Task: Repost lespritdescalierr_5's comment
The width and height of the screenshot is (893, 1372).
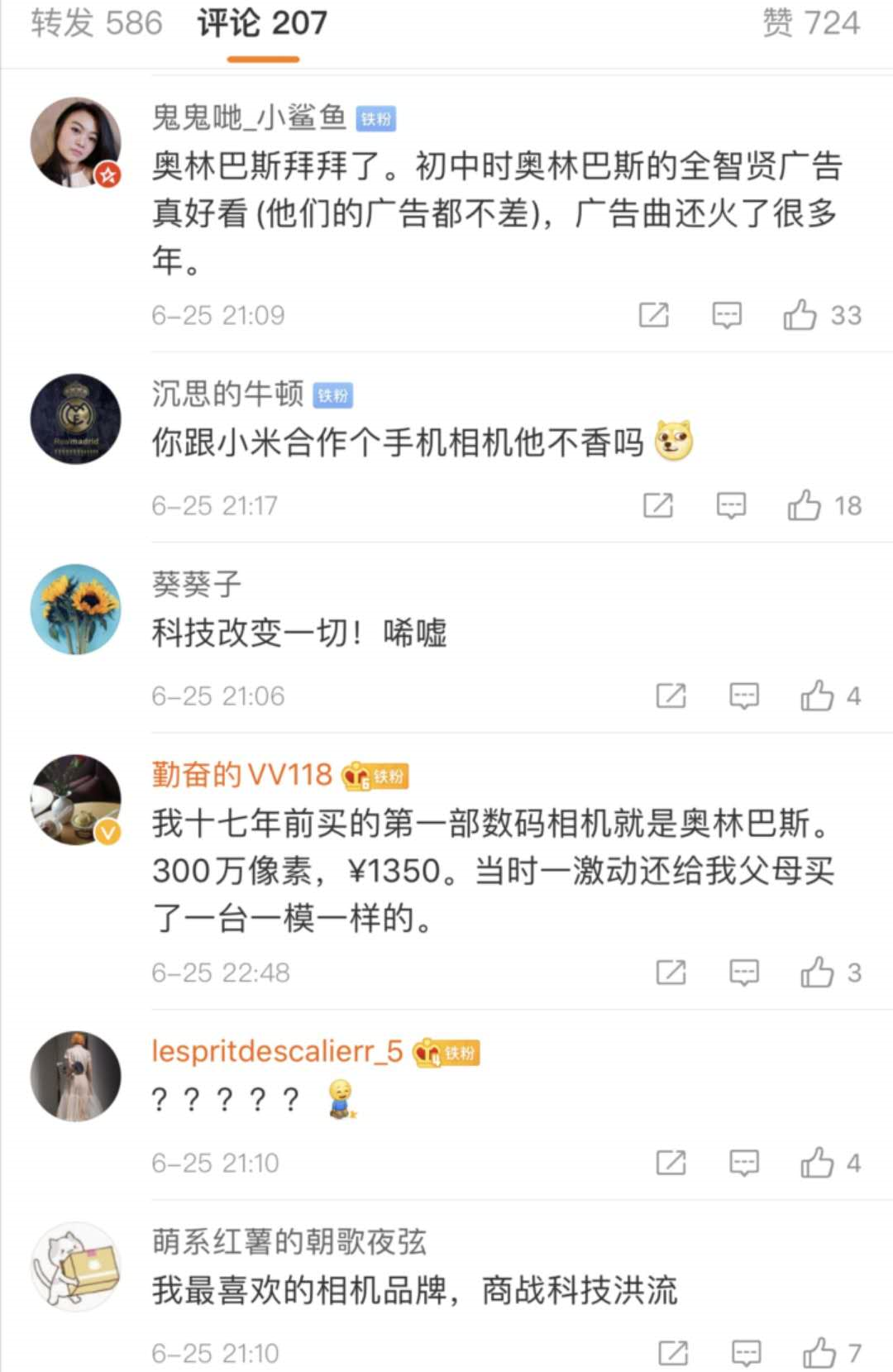Action: click(671, 1163)
